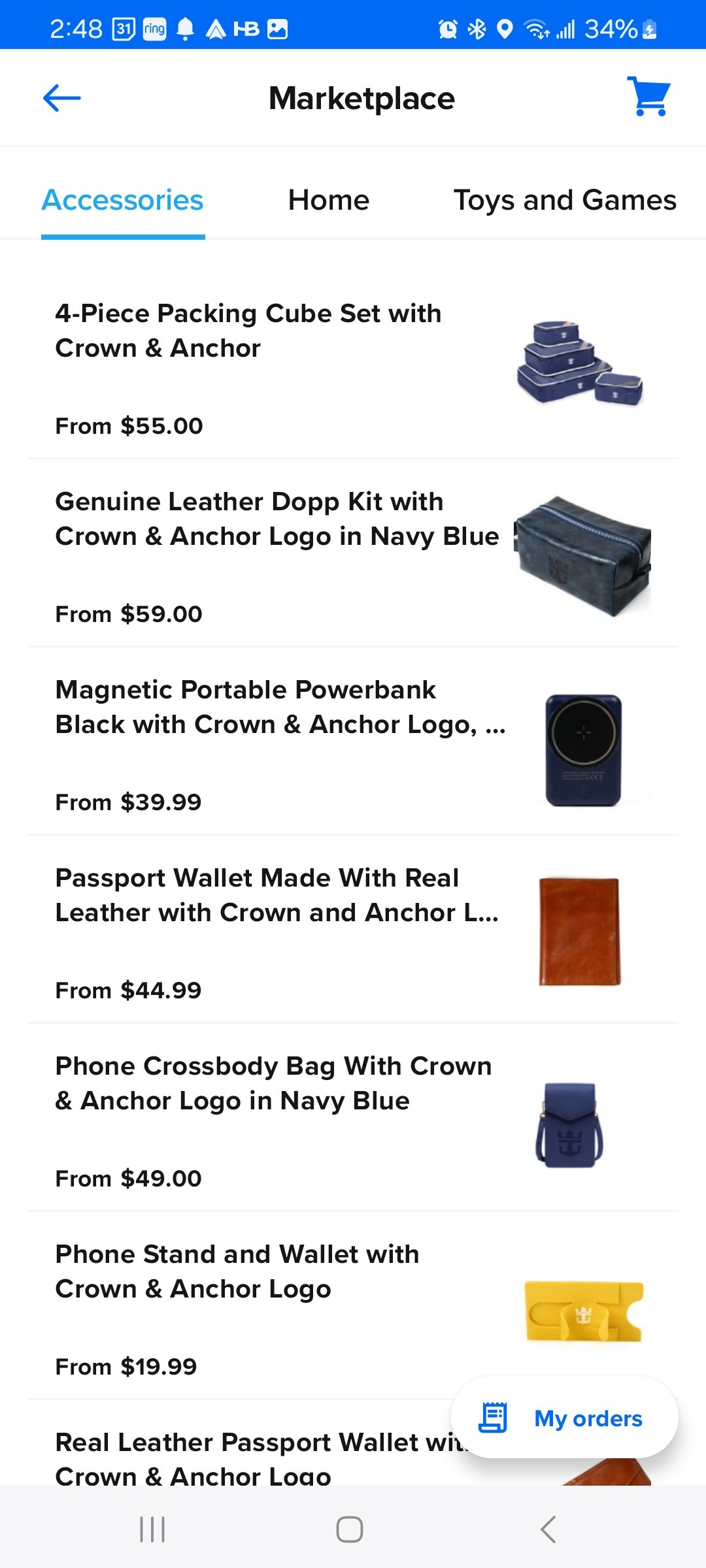View the Genuine Leather Dopp Kit product
Screen dimensions: 706x1568
pyautogui.click(x=353, y=553)
